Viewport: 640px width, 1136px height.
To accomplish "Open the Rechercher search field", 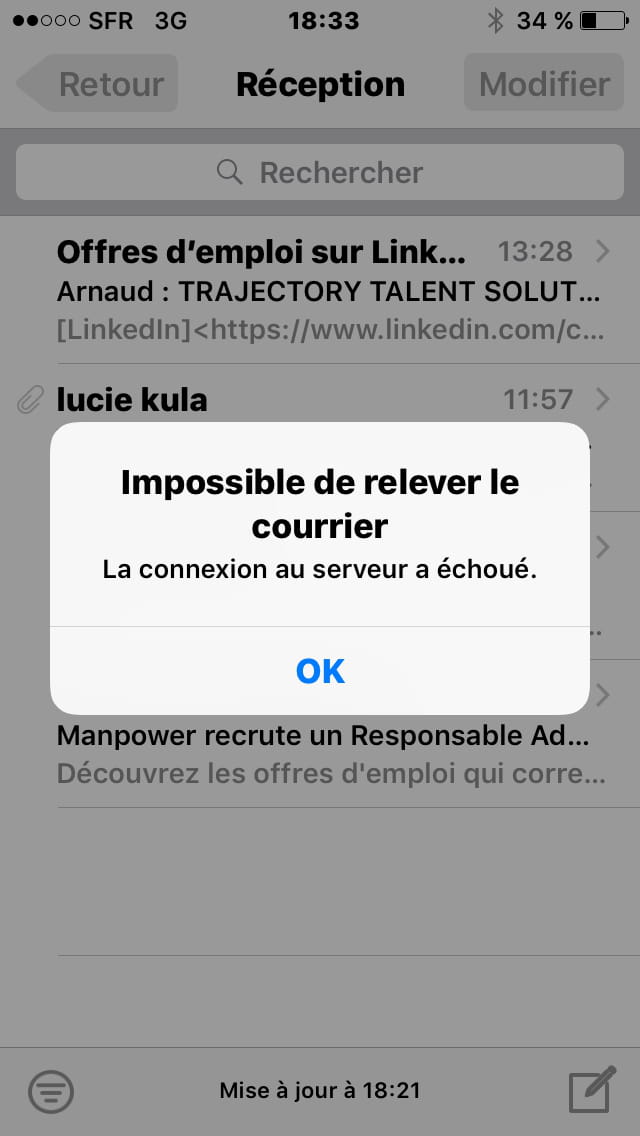I will click(320, 172).
